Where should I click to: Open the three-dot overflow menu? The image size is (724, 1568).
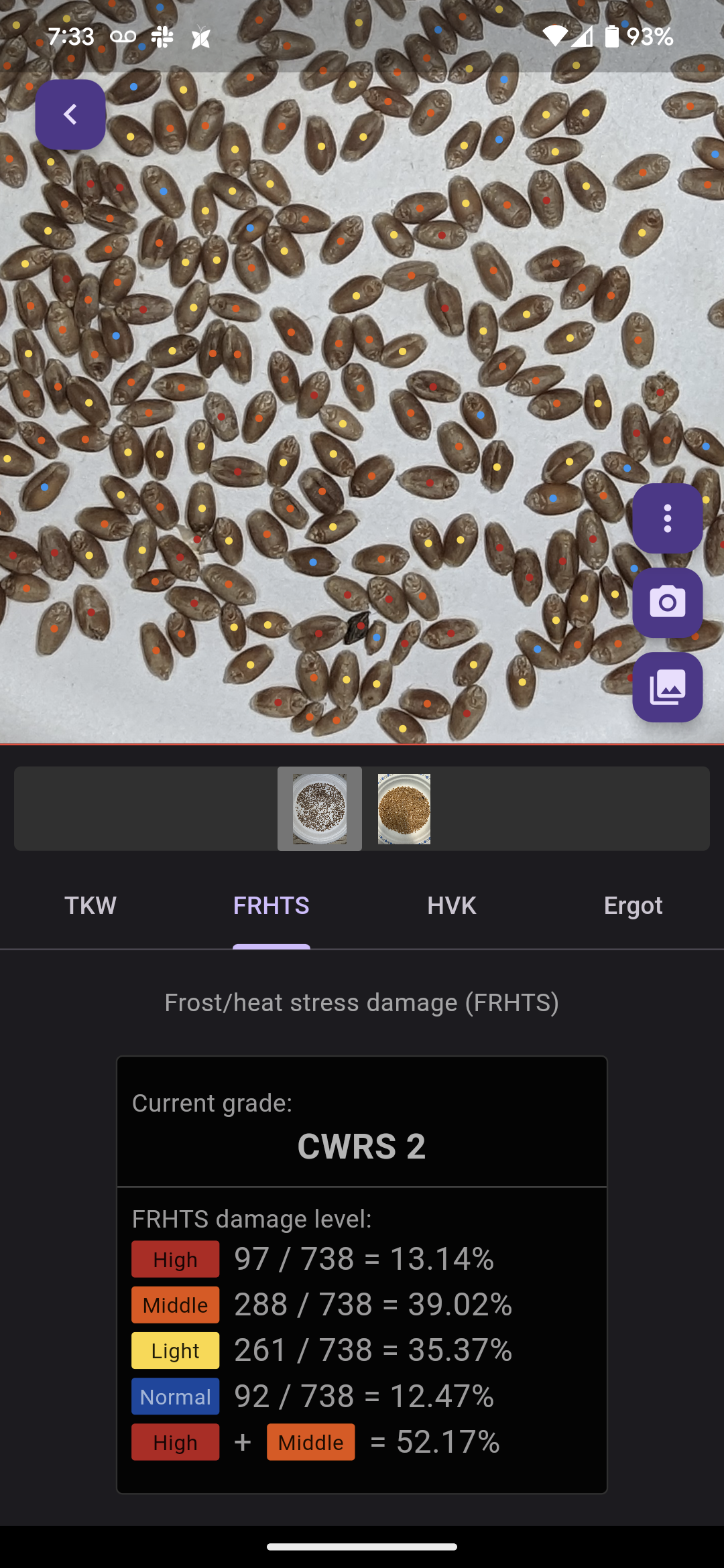(668, 517)
